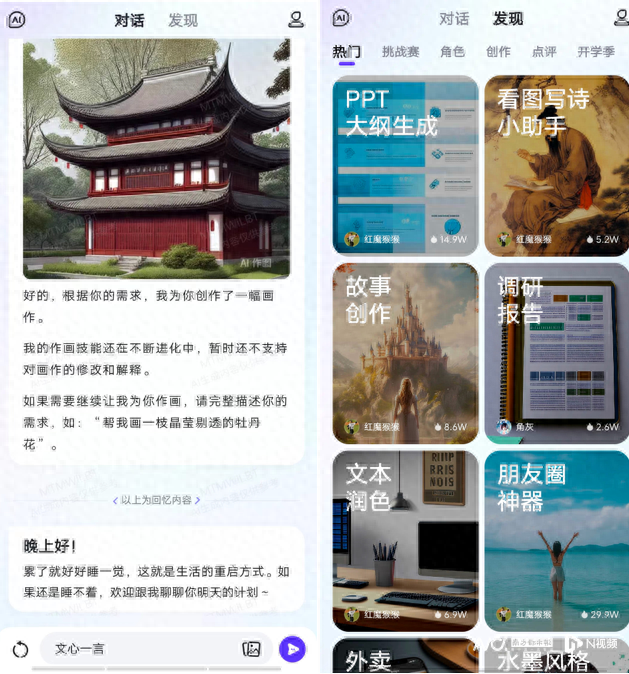The width and height of the screenshot is (629, 674).
Task: Switch to the 角色 tab
Action: click(452, 52)
